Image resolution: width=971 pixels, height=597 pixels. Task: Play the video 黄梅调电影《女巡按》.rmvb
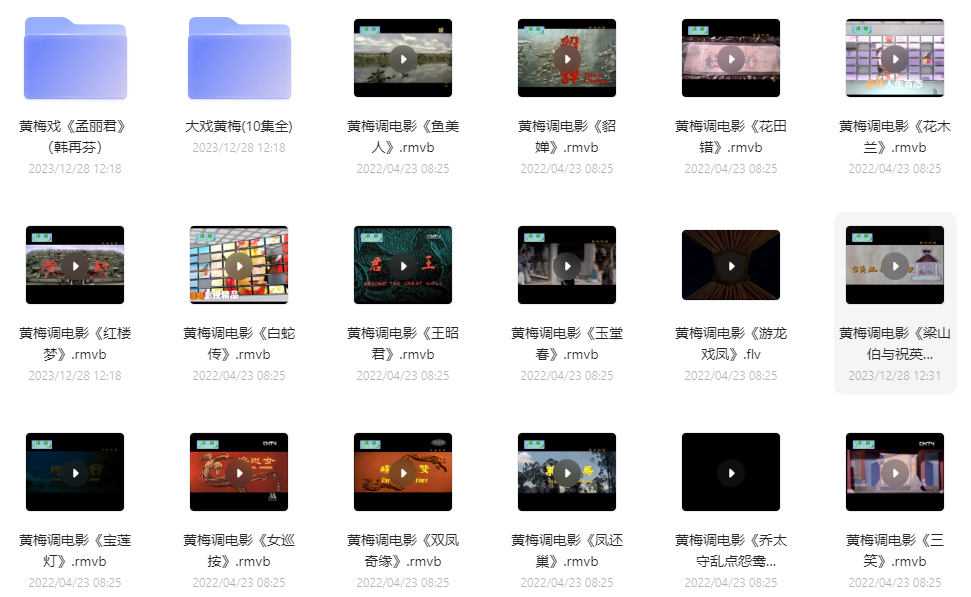239,472
